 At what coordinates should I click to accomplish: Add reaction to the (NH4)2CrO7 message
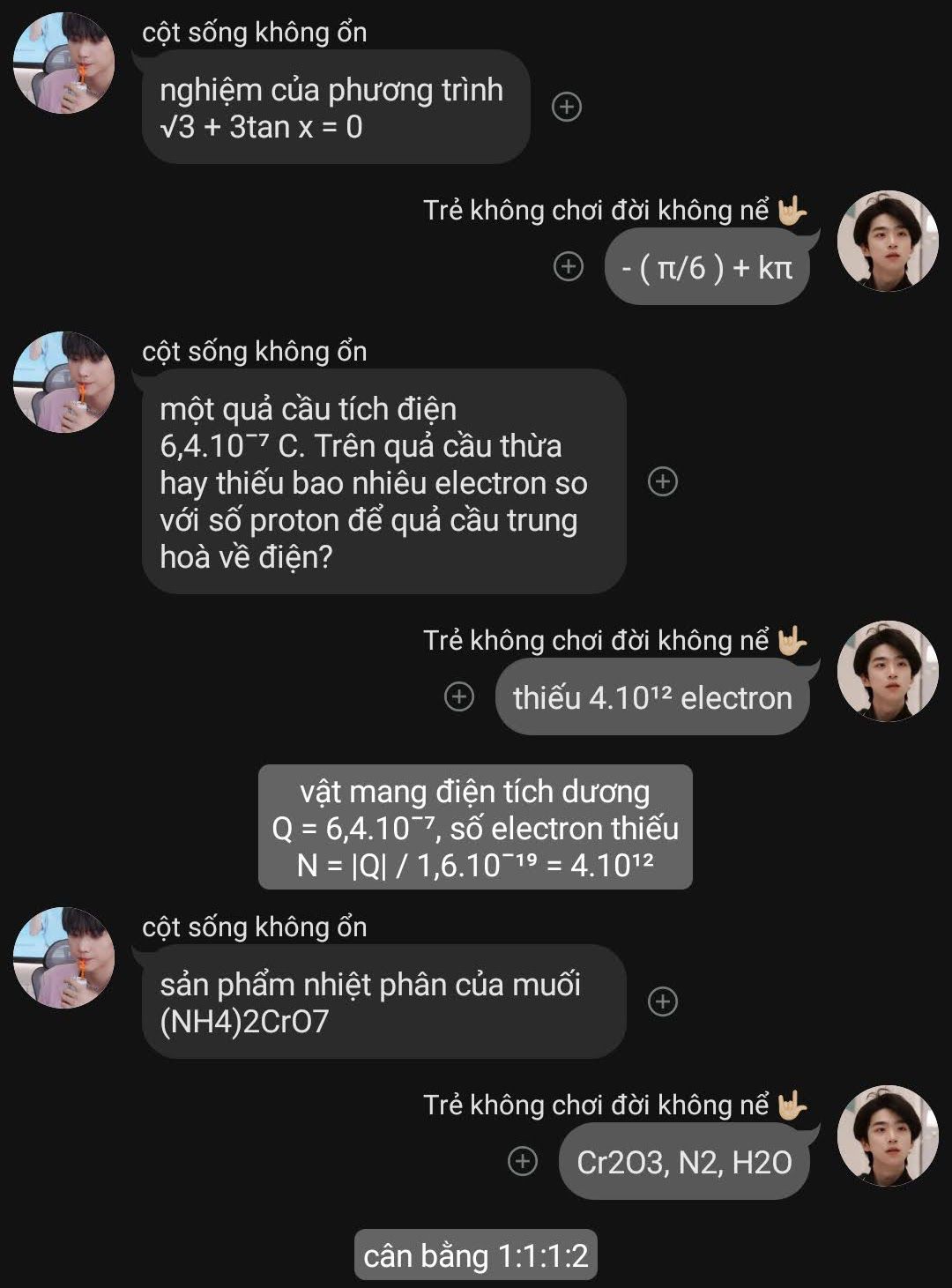point(662,1001)
